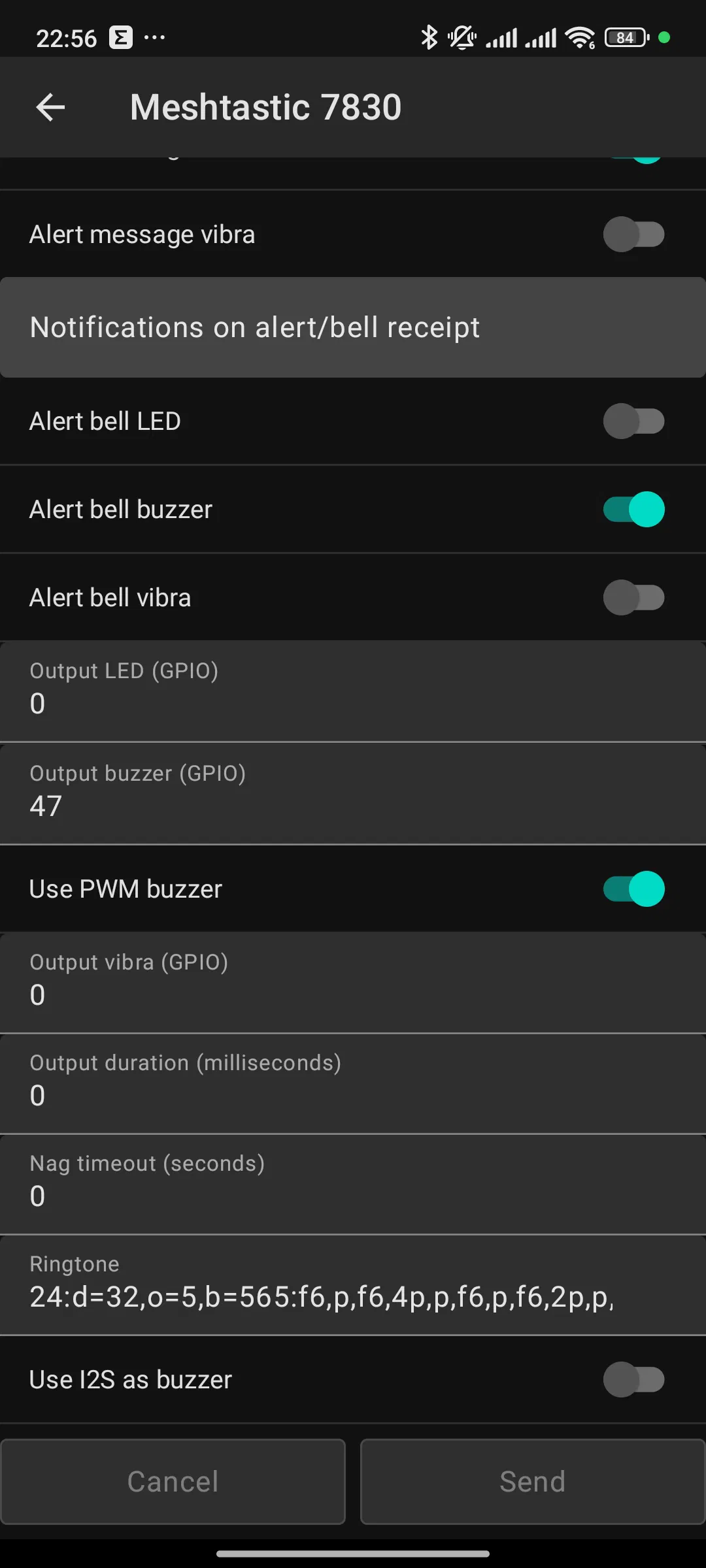This screenshot has width=706, height=1568.
Task: Enable the Alert message vibra switch
Action: click(x=633, y=235)
